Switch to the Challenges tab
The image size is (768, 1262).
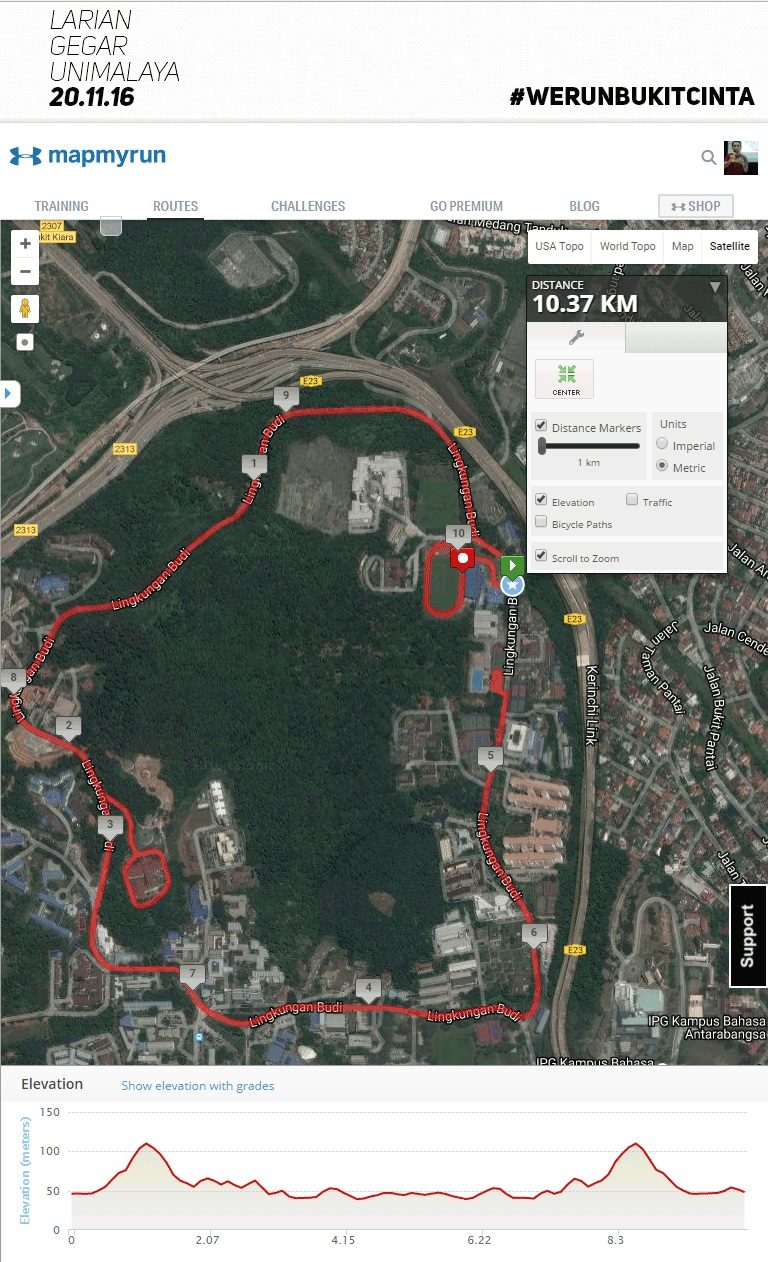(308, 206)
